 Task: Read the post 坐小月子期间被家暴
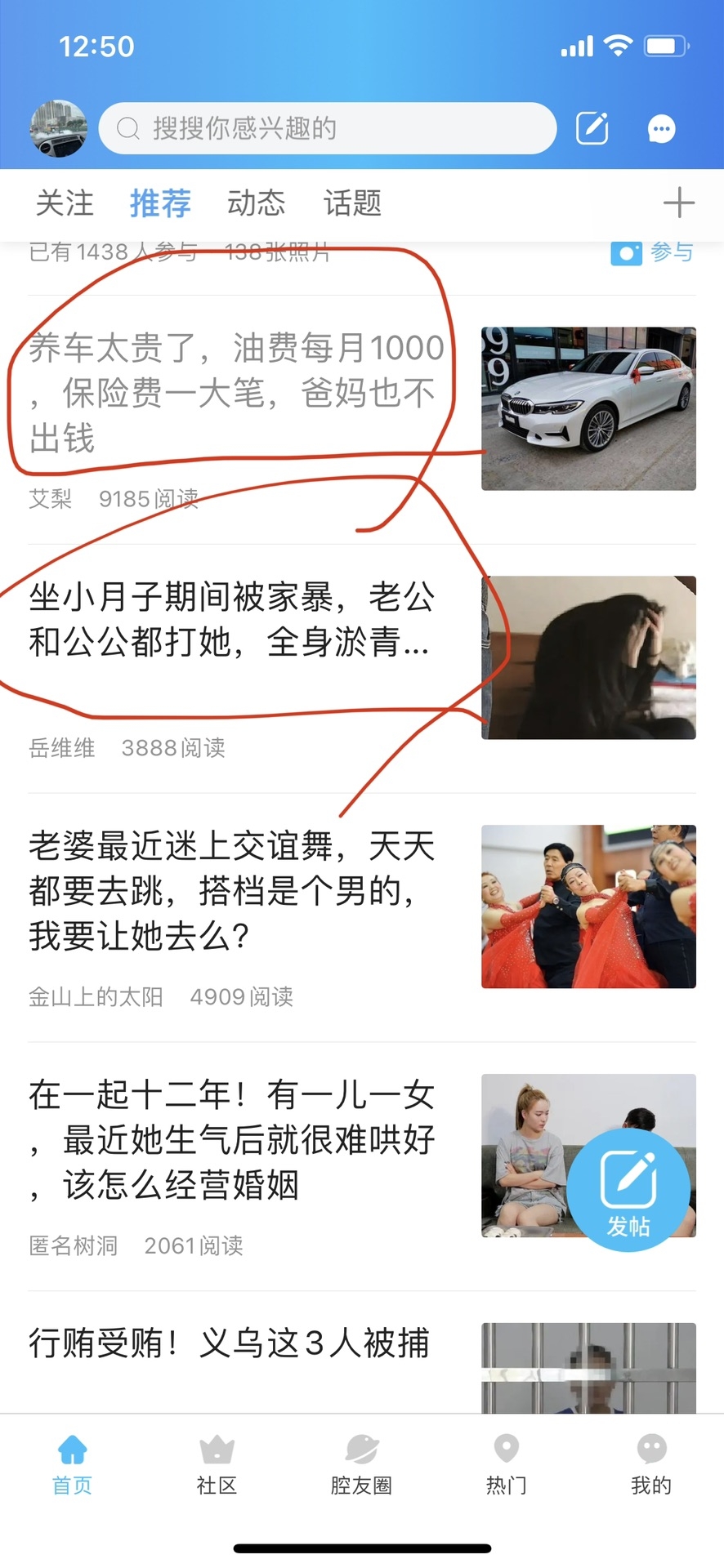click(231, 620)
